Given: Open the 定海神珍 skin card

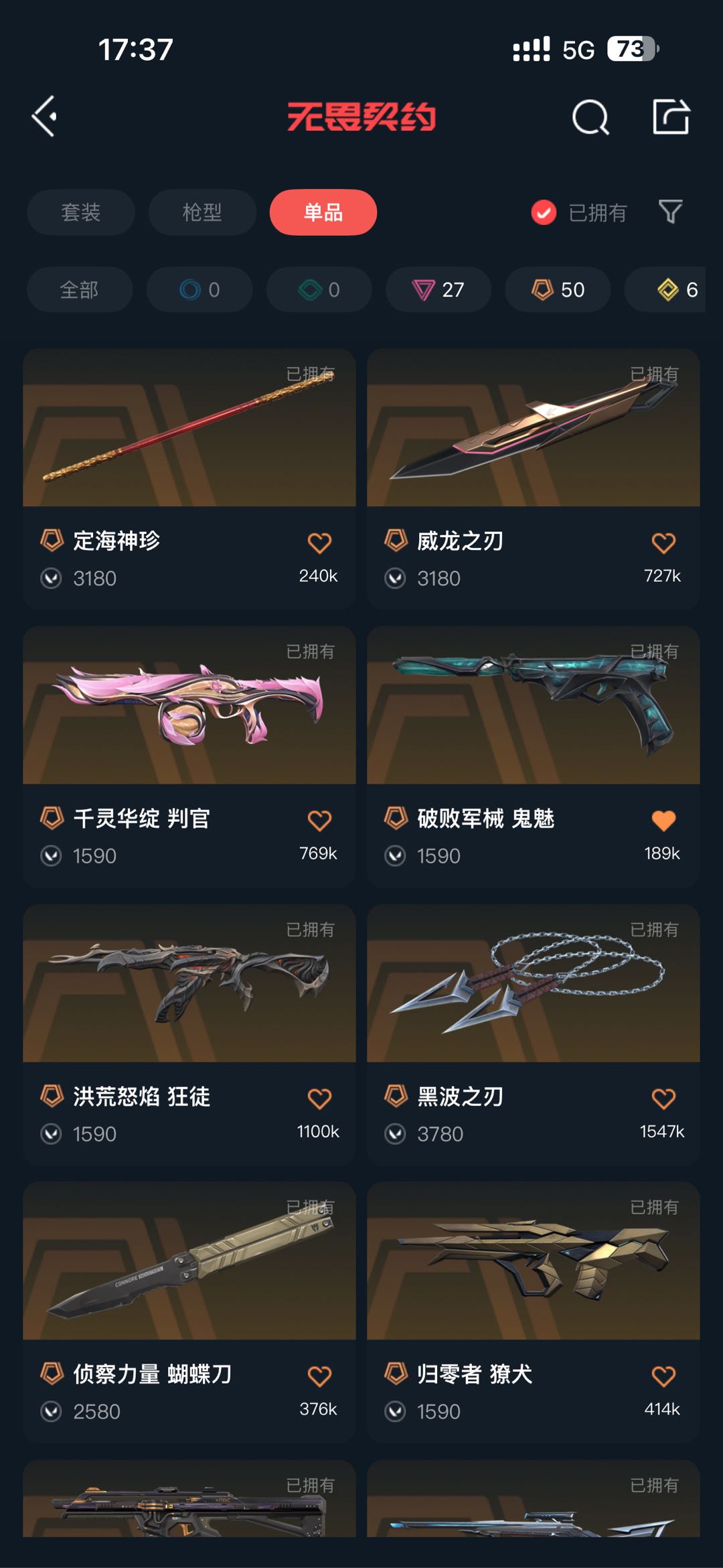Looking at the screenshot, I should coord(189,478).
